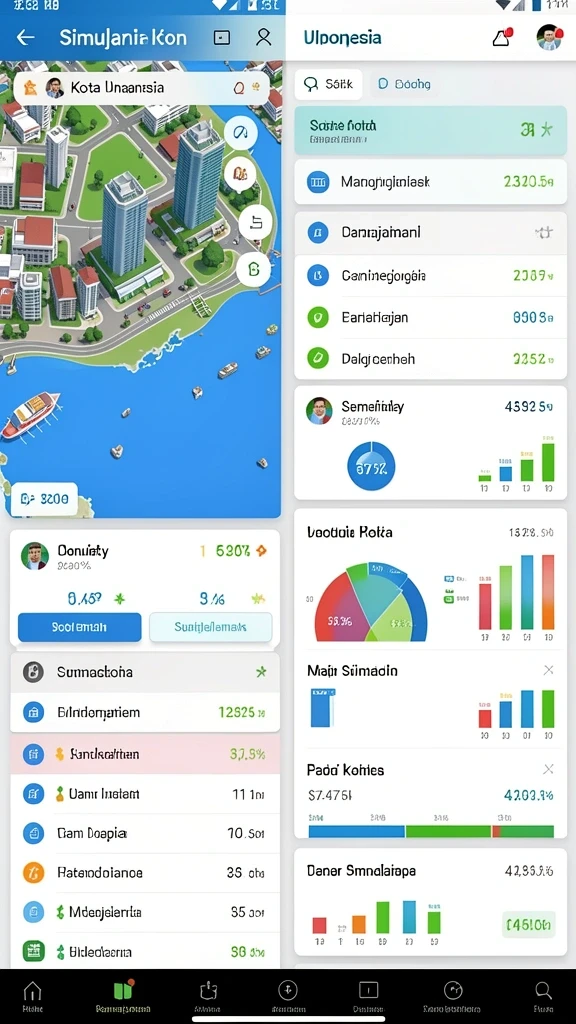The image size is (576, 1024).
Task: Open the Manognigimlask card
Action: coord(430,182)
